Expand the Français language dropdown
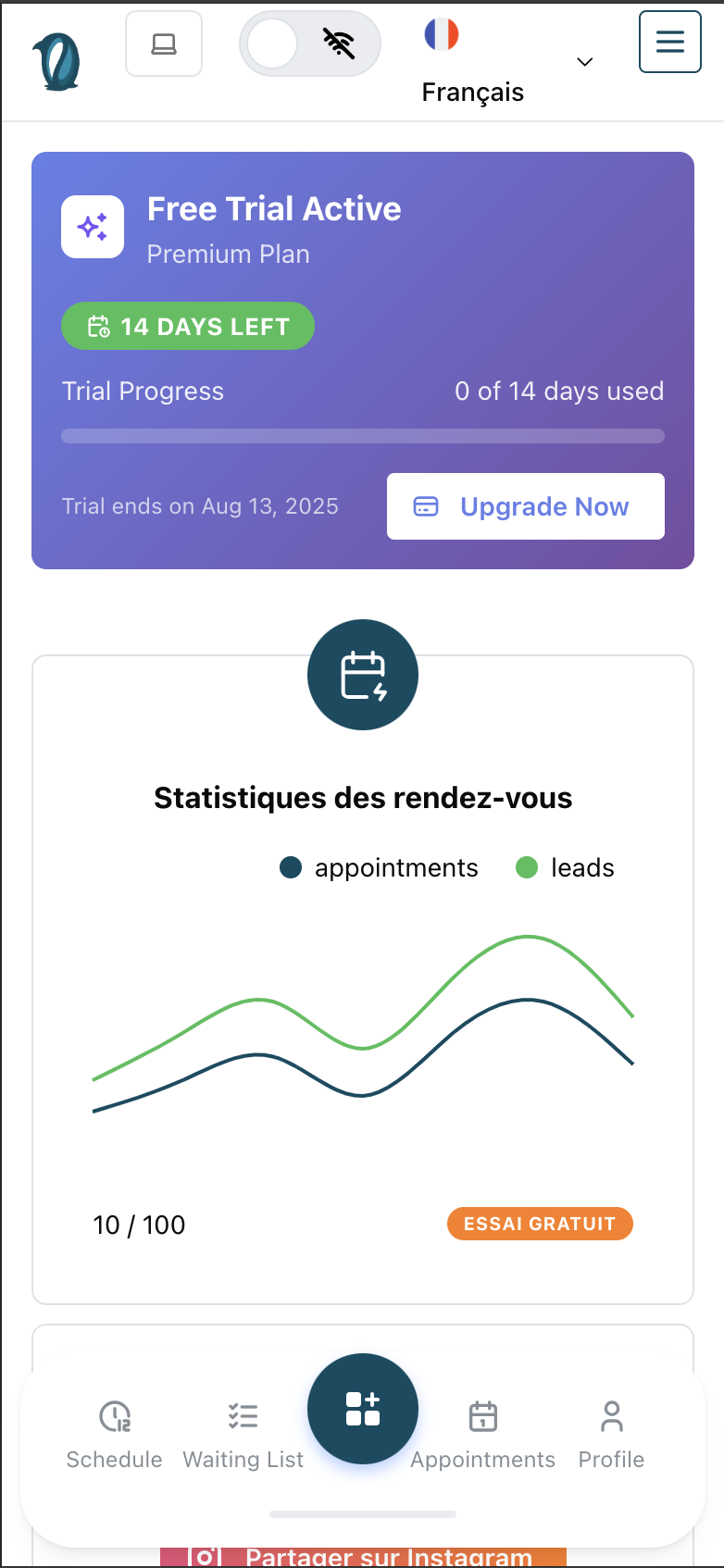Image resolution: width=724 pixels, height=1568 pixels. (x=584, y=62)
